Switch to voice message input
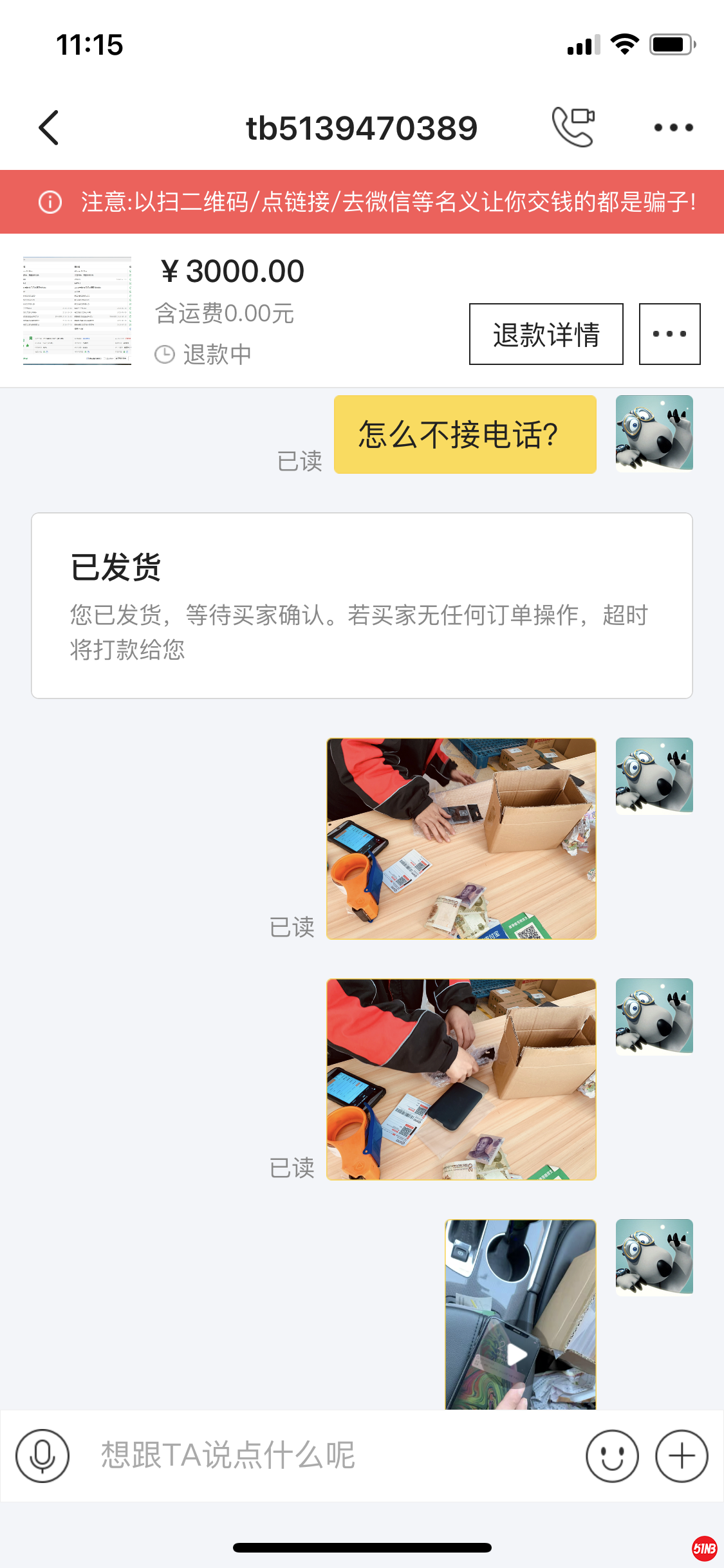The height and width of the screenshot is (1568, 724). (x=42, y=1456)
